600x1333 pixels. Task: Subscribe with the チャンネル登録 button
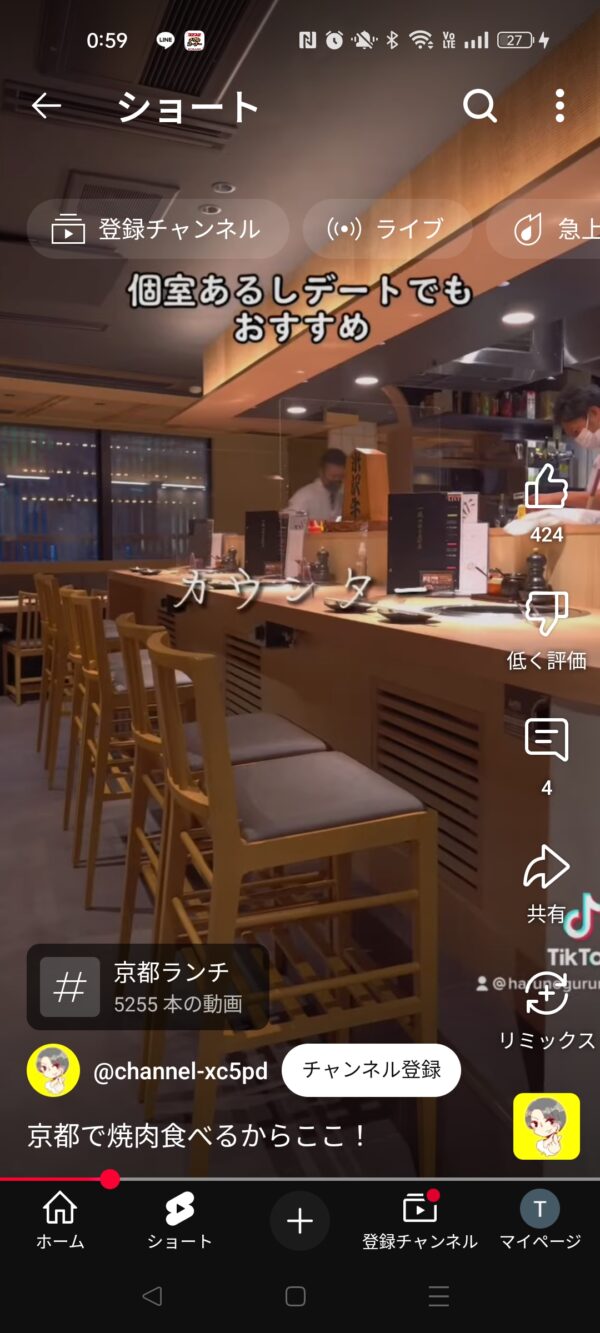pyautogui.click(x=371, y=1070)
